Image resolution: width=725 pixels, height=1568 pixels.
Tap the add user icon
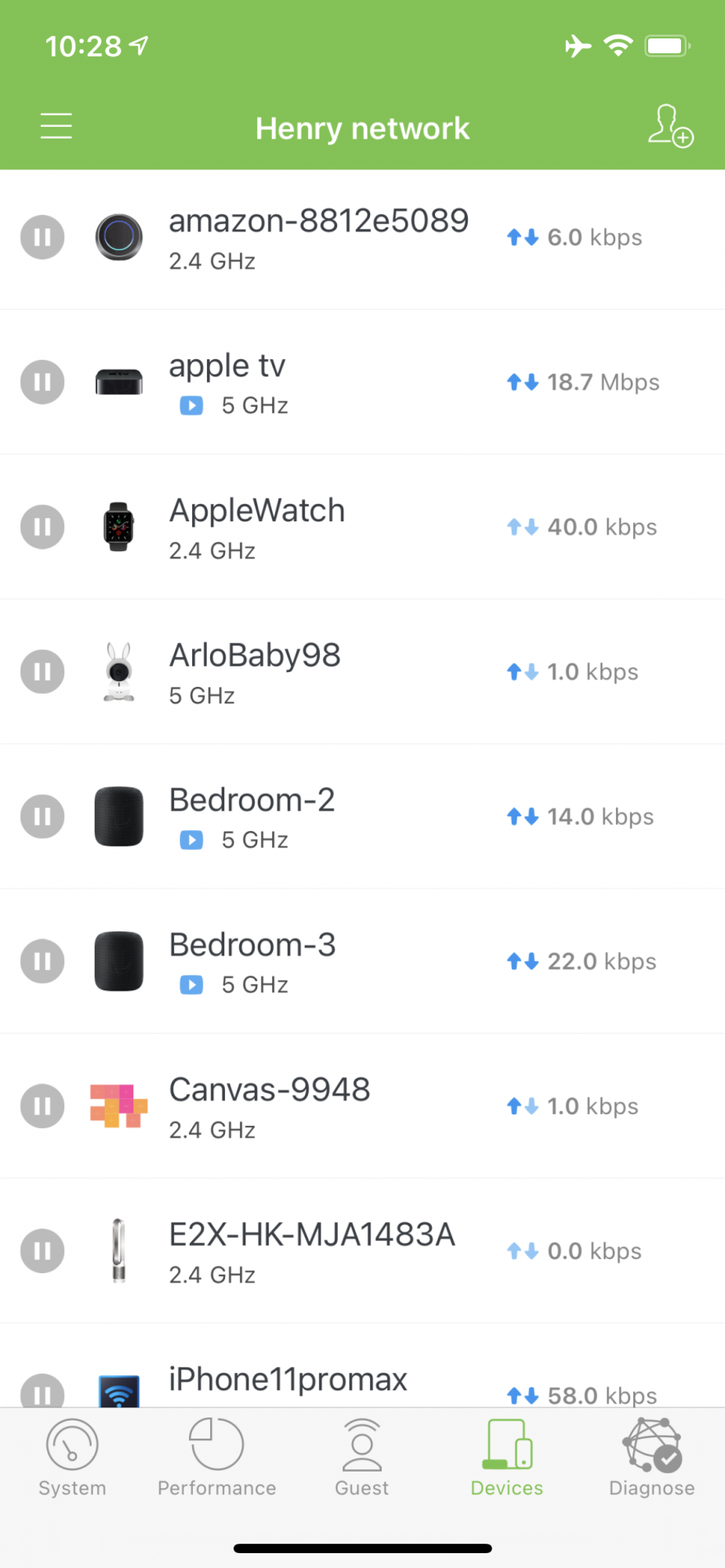coord(670,126)
